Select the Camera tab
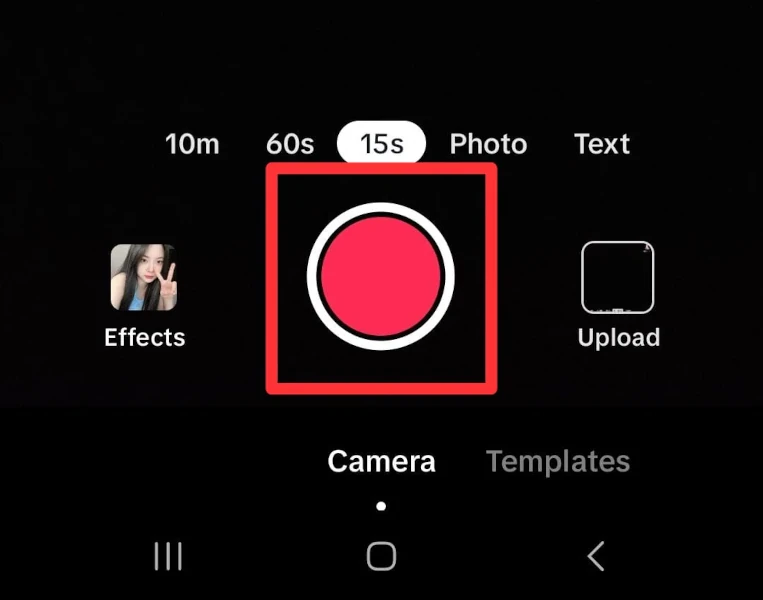 (381, 461)
